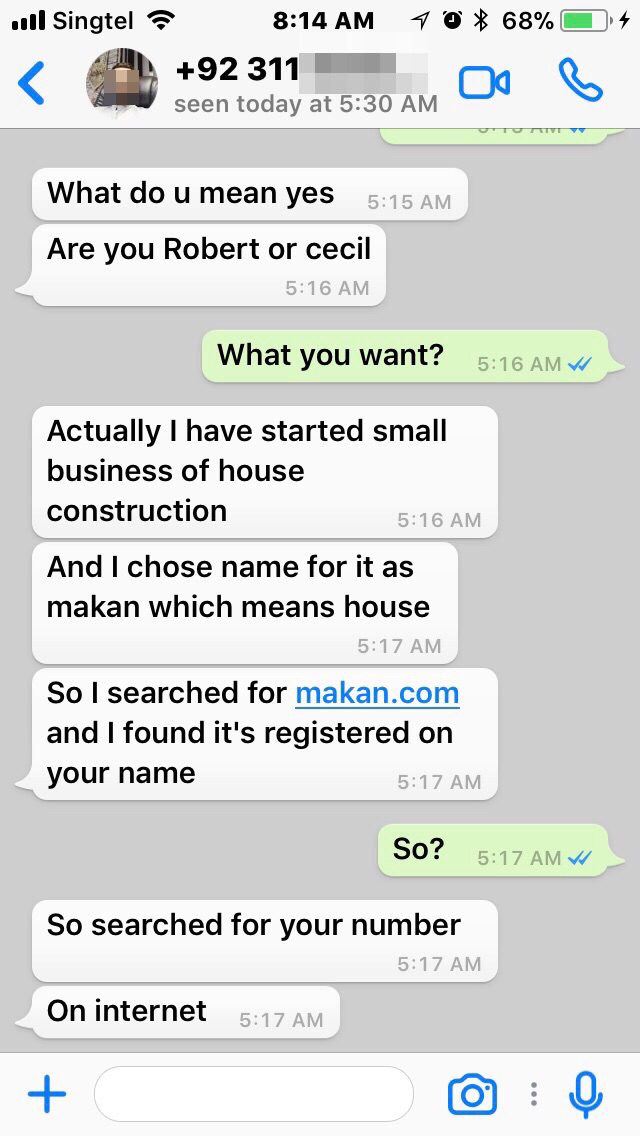Open the attachment plus menu
Viewport: 640px width, 1136px height.
(x=46, y=1094)
